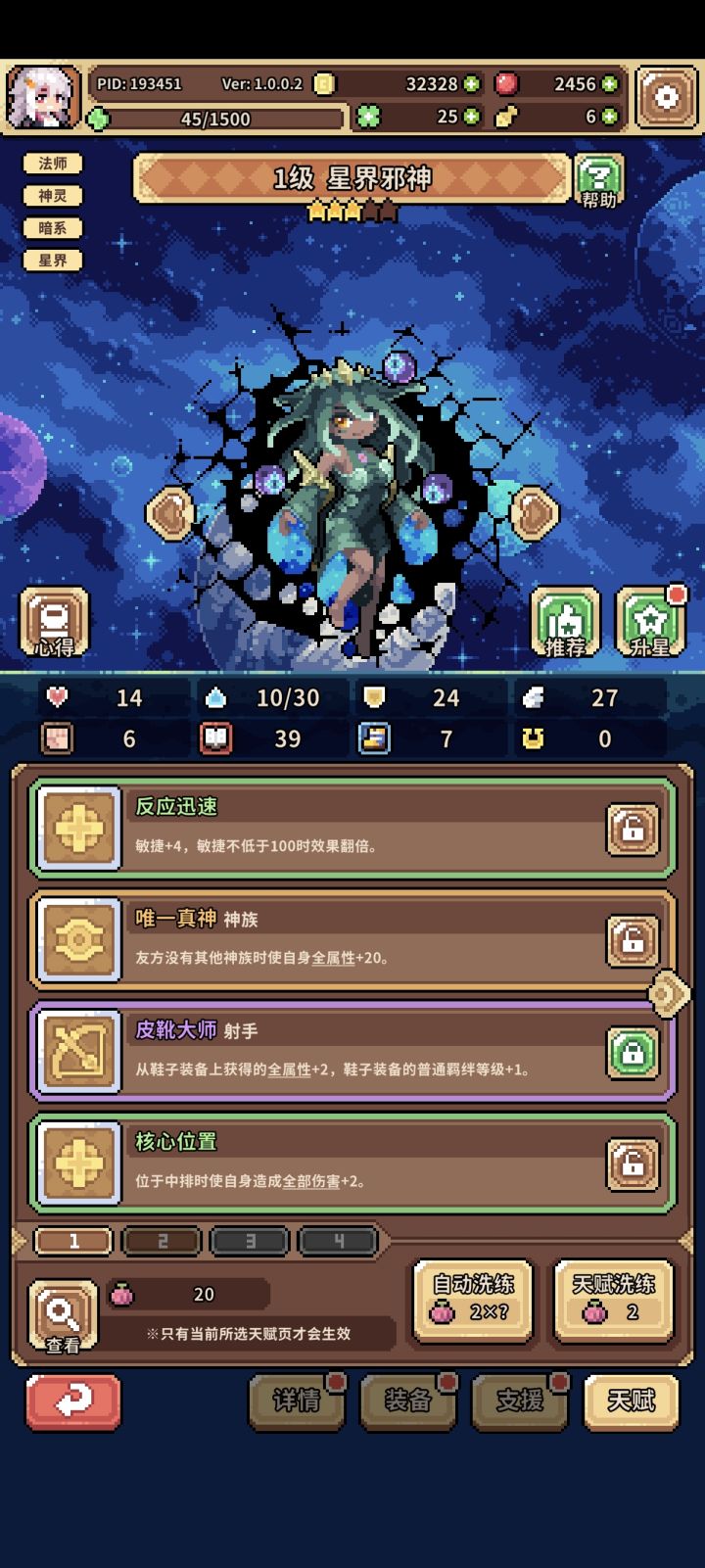
Task: Select talent page 2
Action: (161, 1241)
